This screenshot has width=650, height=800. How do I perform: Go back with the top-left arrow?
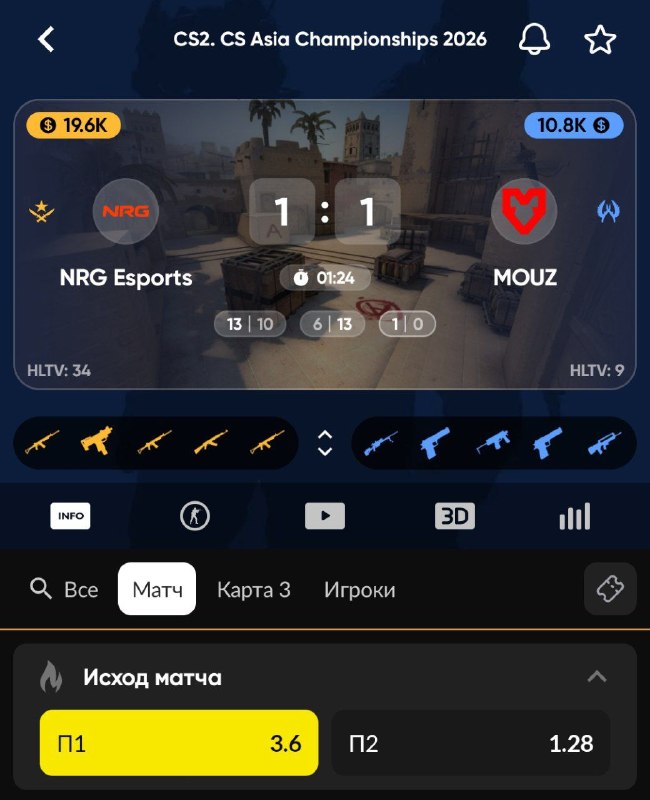(x=46, y=39)
